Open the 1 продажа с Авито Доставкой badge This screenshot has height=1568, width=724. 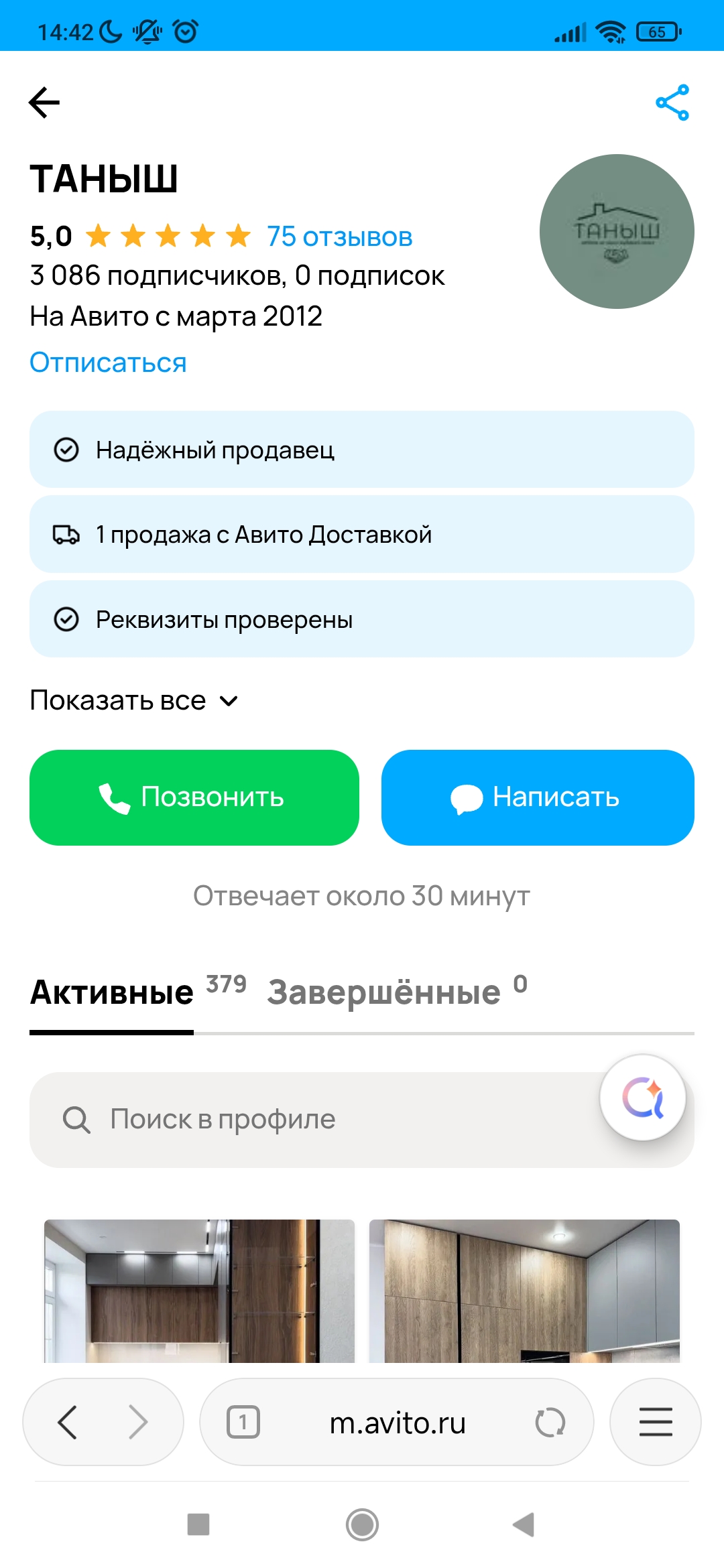361,535
